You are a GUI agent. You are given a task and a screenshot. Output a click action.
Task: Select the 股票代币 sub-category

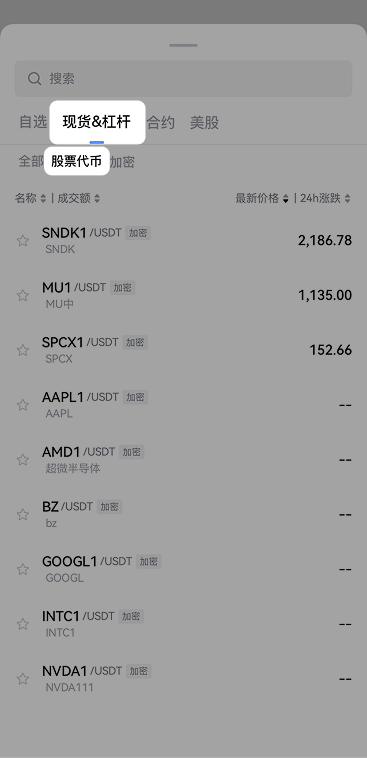pos(77,161)
